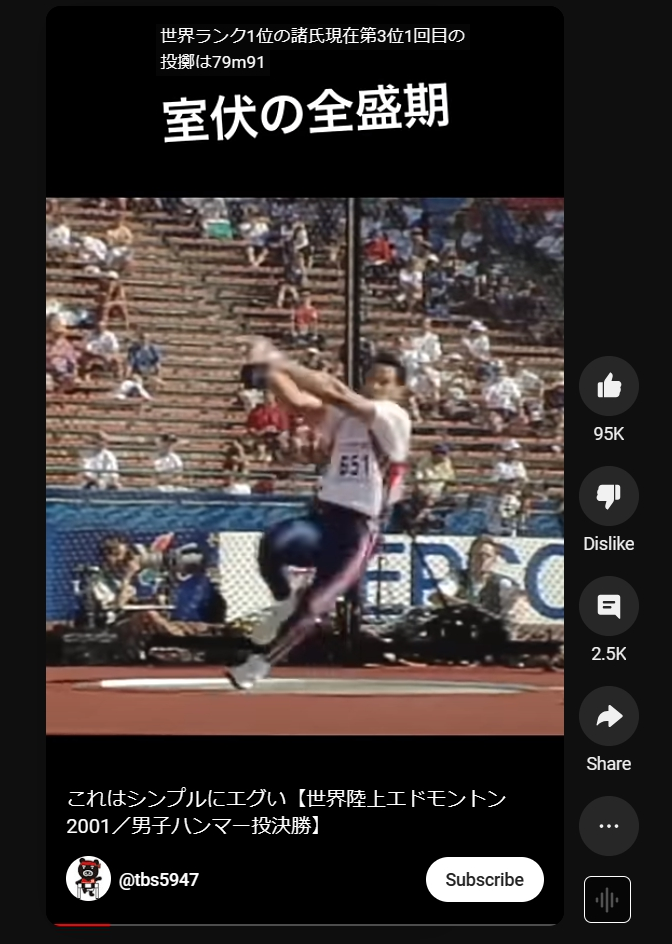The height and width of the screenshot is (944, 672).
Task: Dislike this Short video
Action: coord(608,496)
